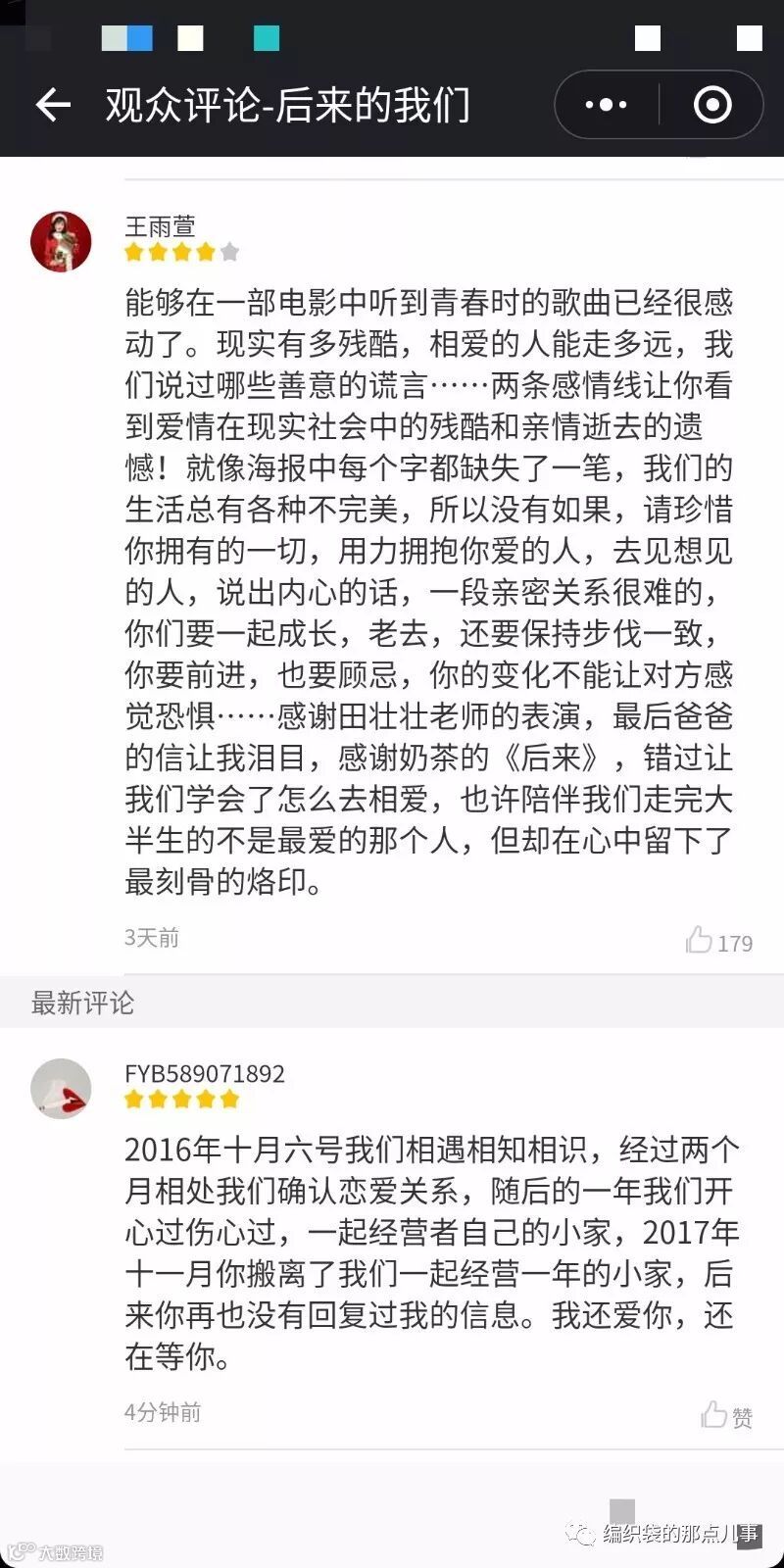Screen dimensions: 784x1568
Task: Tap the thumbs-up icon on 王雨萱's comment
Action: 702,938
